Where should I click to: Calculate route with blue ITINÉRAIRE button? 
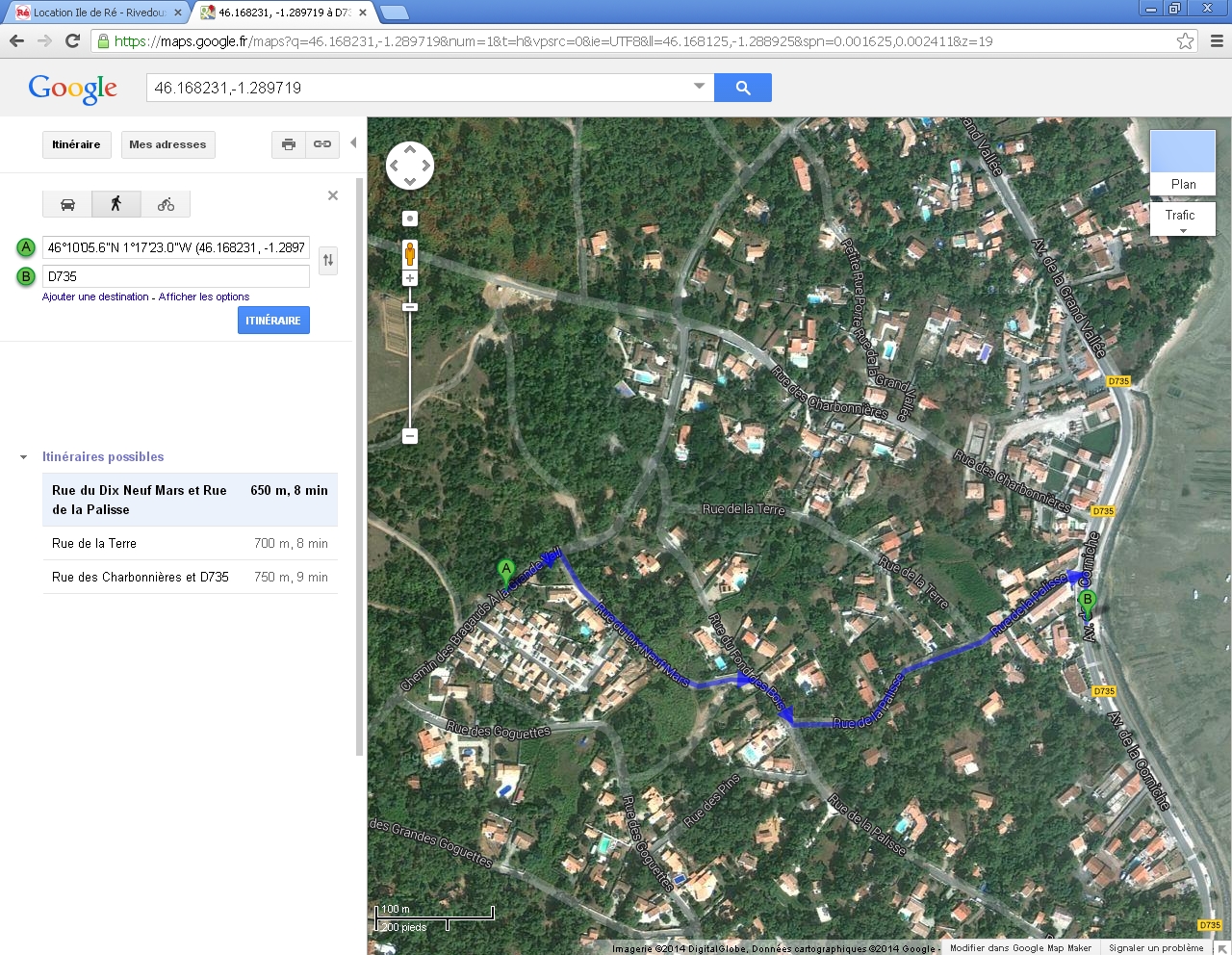coord(273,321)
